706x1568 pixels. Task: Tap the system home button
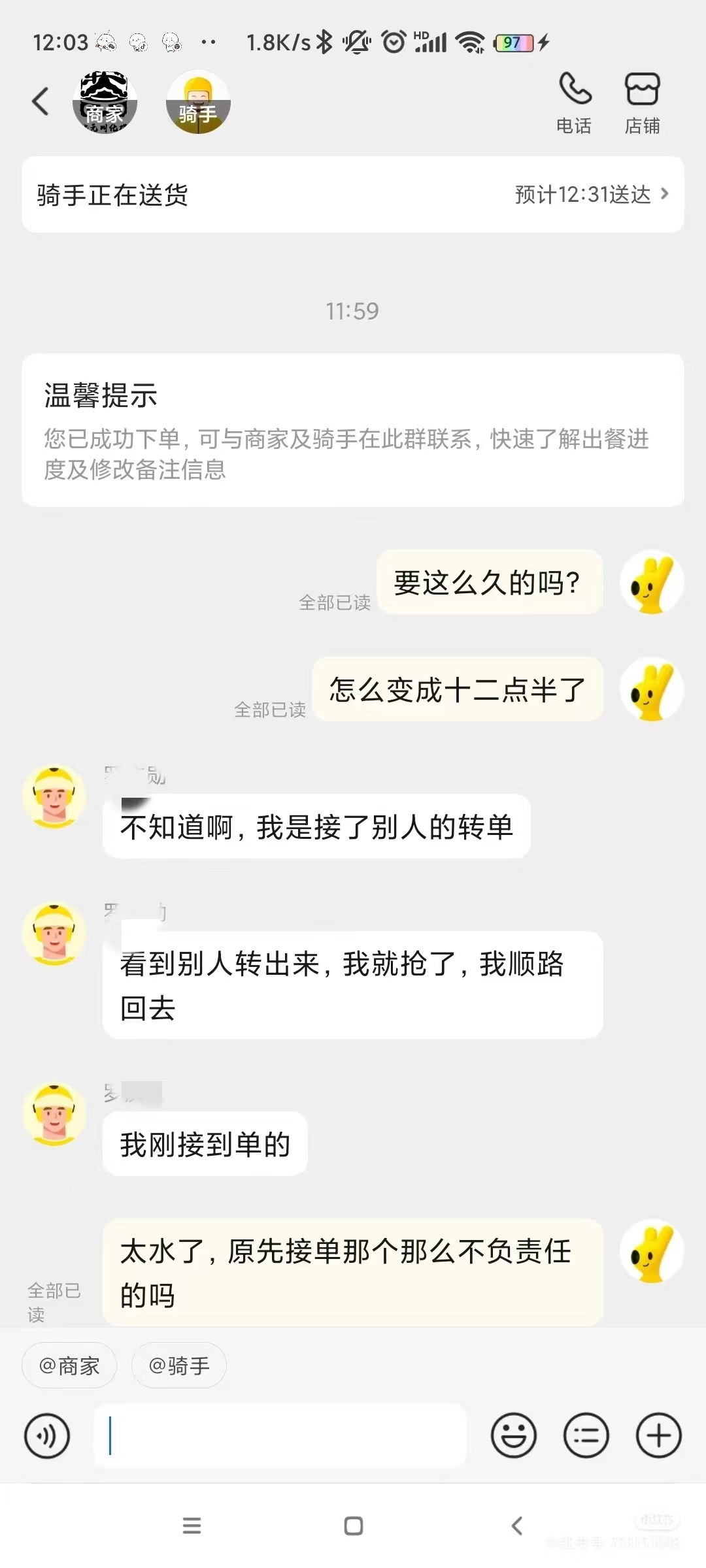tap(354, 1526)
